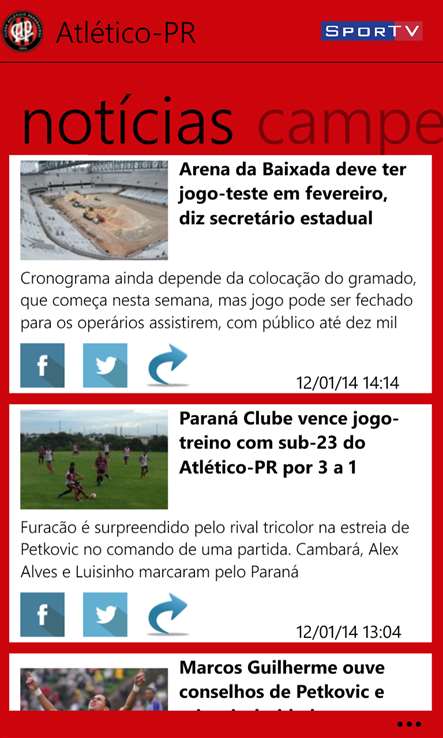Open the Paraná Clube vence jogo-treino article
This screenshot has height=738, width=443.
point(289,443)
